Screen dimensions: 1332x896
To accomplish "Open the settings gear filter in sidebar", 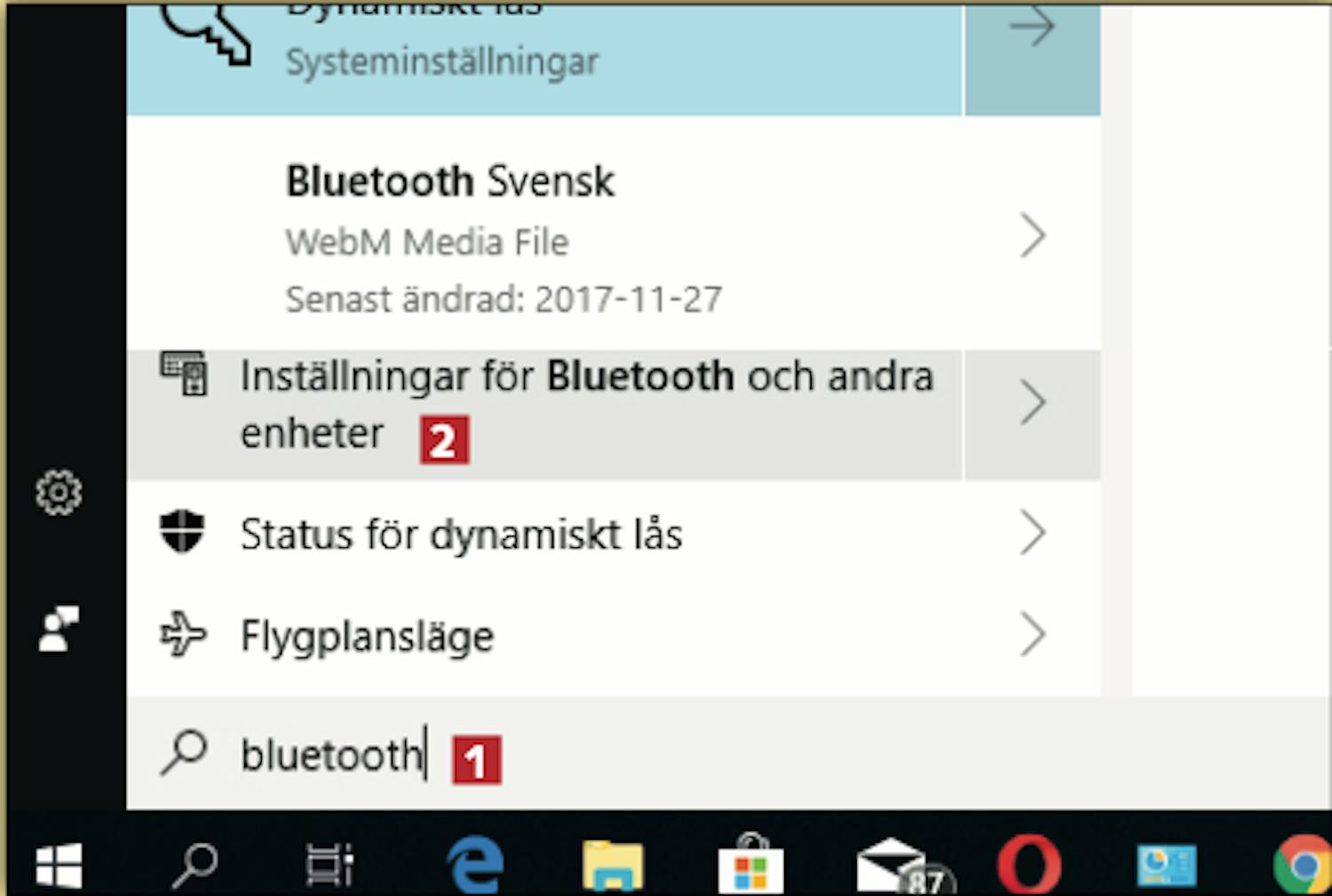I will pyautogui.click(x=59, y=493).
